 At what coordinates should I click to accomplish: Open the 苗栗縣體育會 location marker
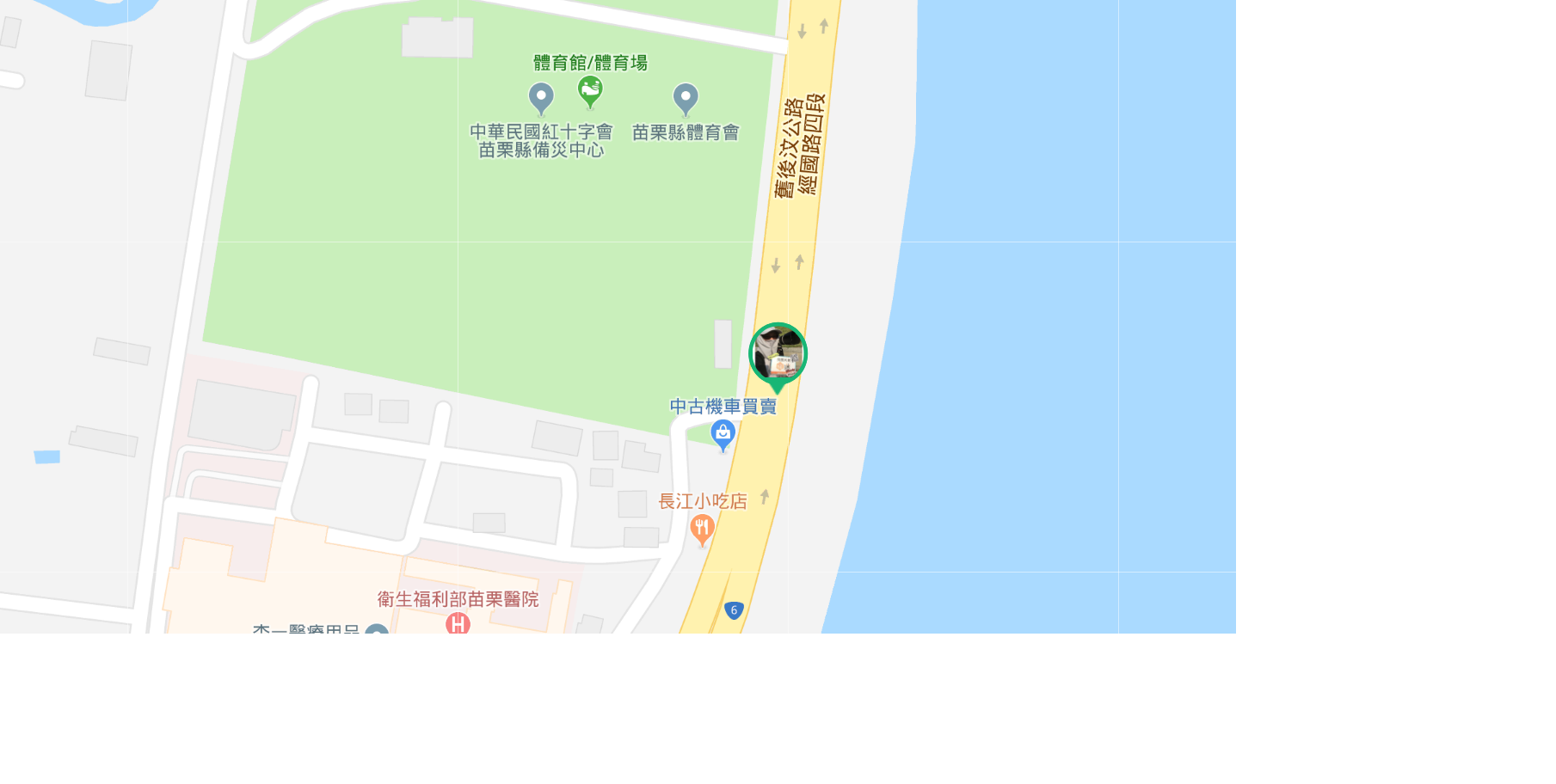click(686, 98)
